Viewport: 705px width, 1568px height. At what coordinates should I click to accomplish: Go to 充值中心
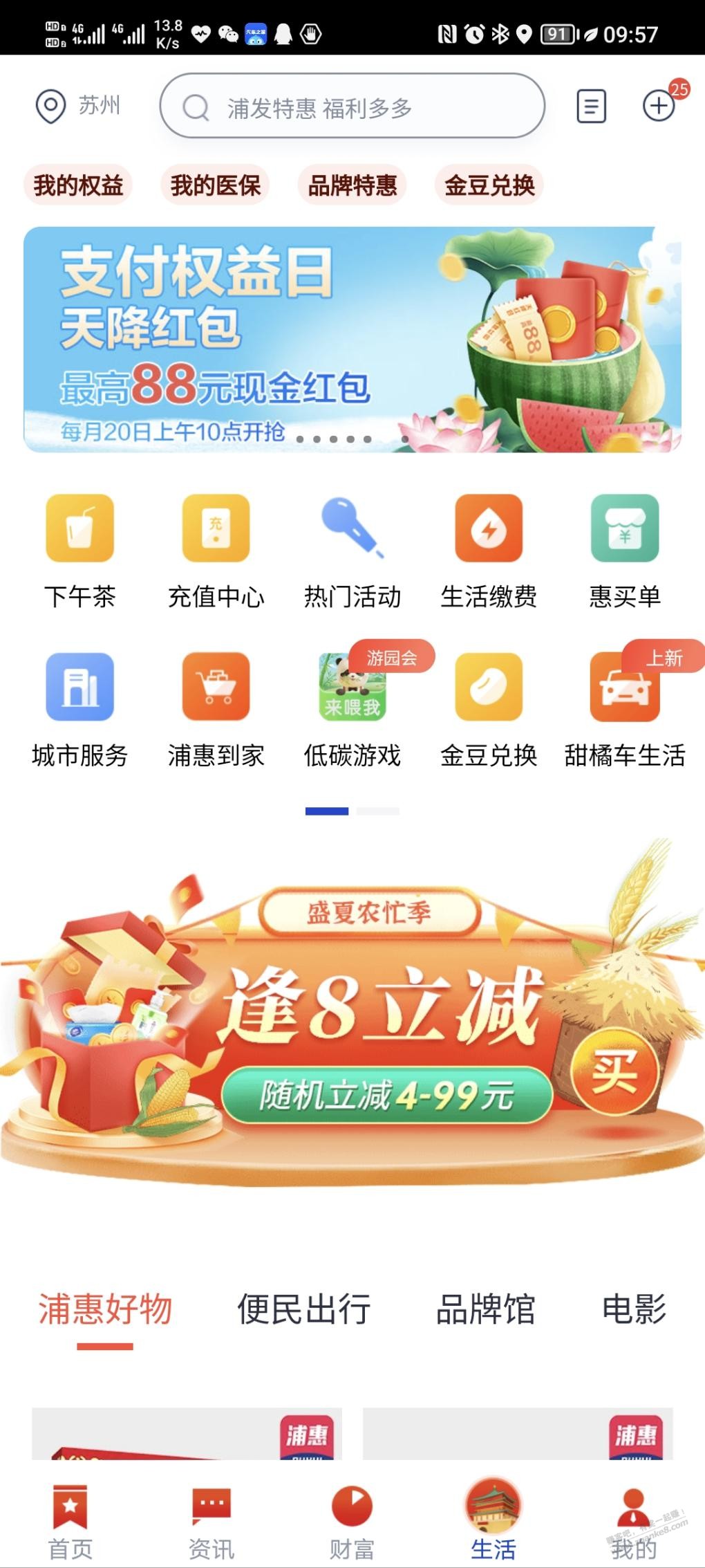point(216,551)
